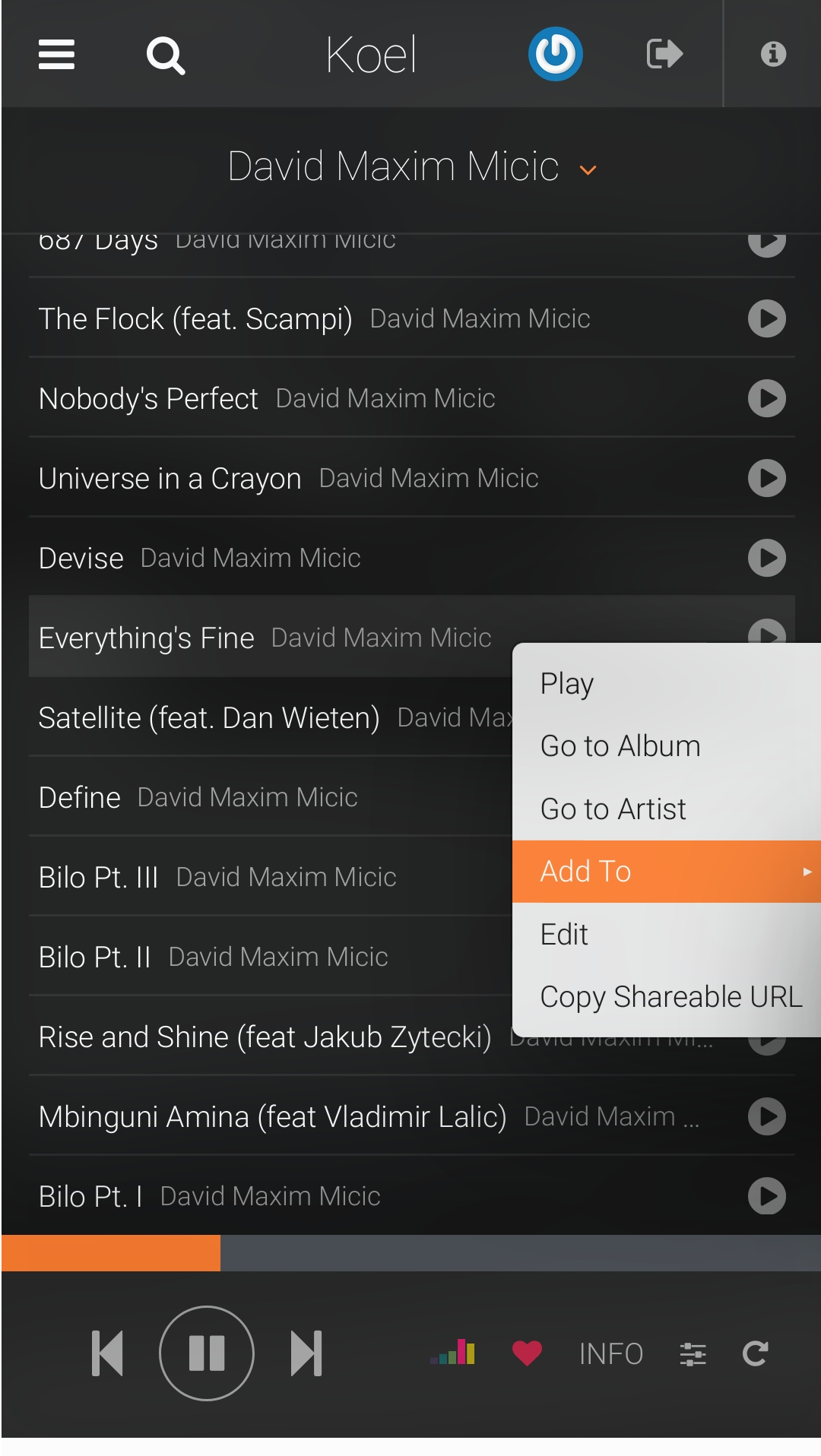Expand the Add To submenu
The image size is (821, 1456).
[667, 872]
